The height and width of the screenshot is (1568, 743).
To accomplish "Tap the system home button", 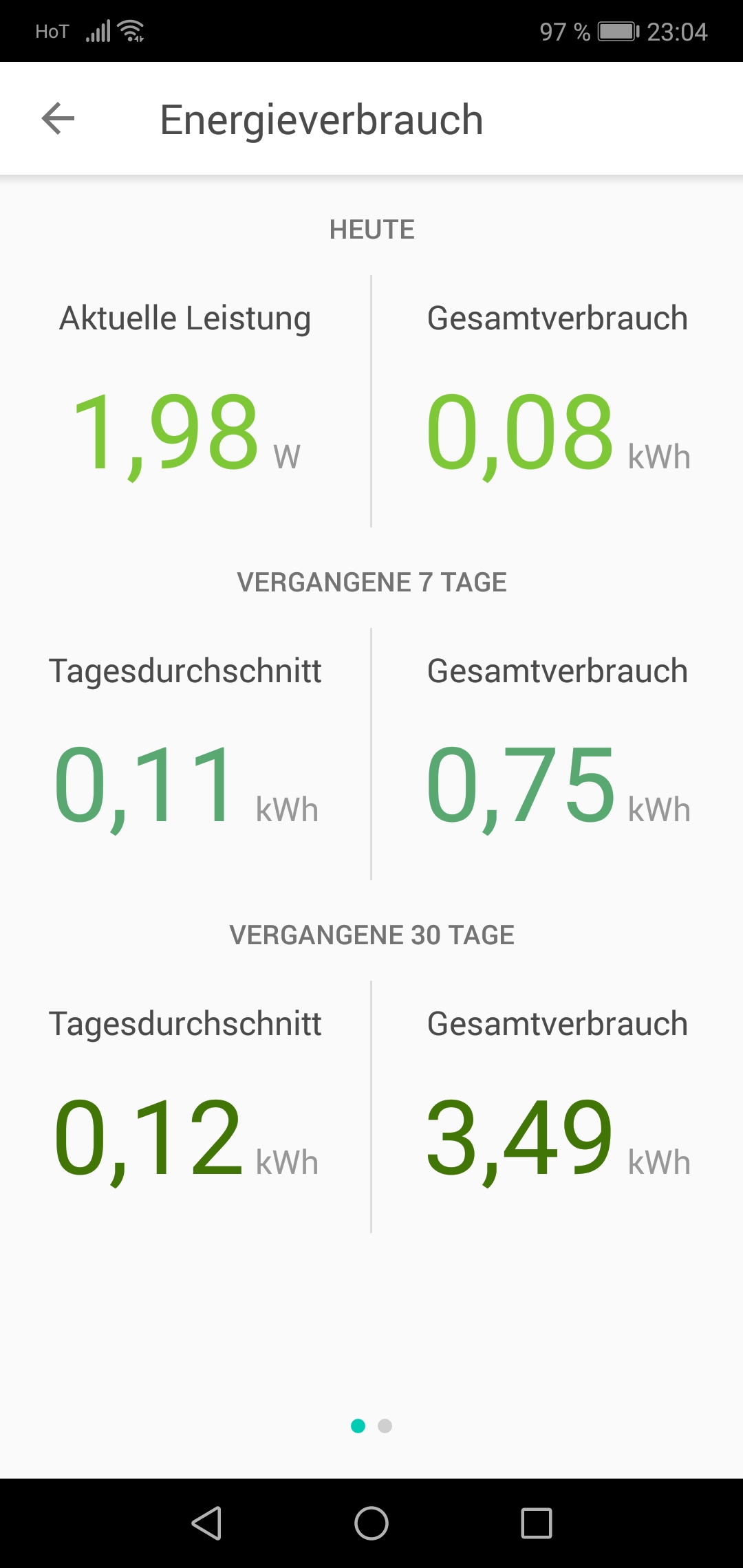I will (x=371, y=1523).
